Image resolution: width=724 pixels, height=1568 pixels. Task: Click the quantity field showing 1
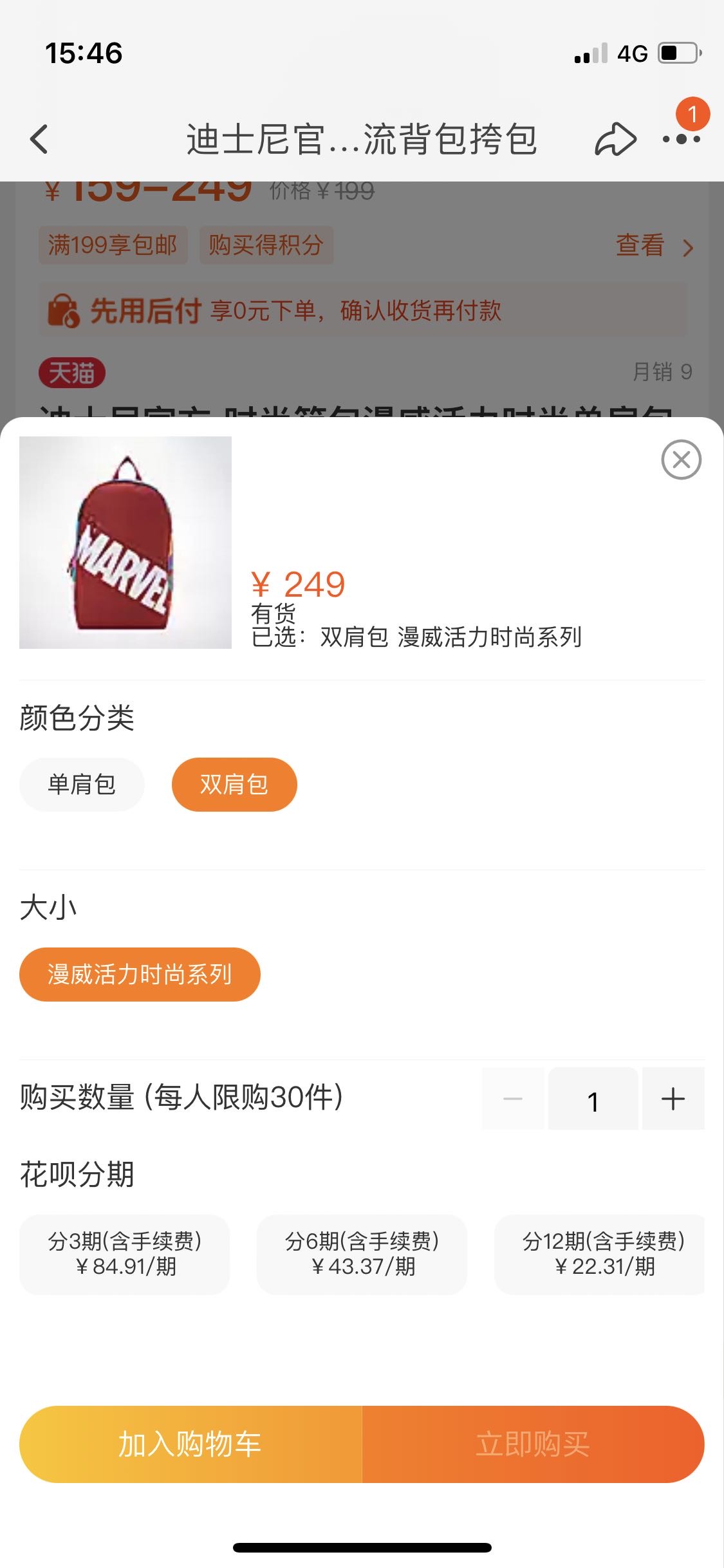coord(593,1099)
